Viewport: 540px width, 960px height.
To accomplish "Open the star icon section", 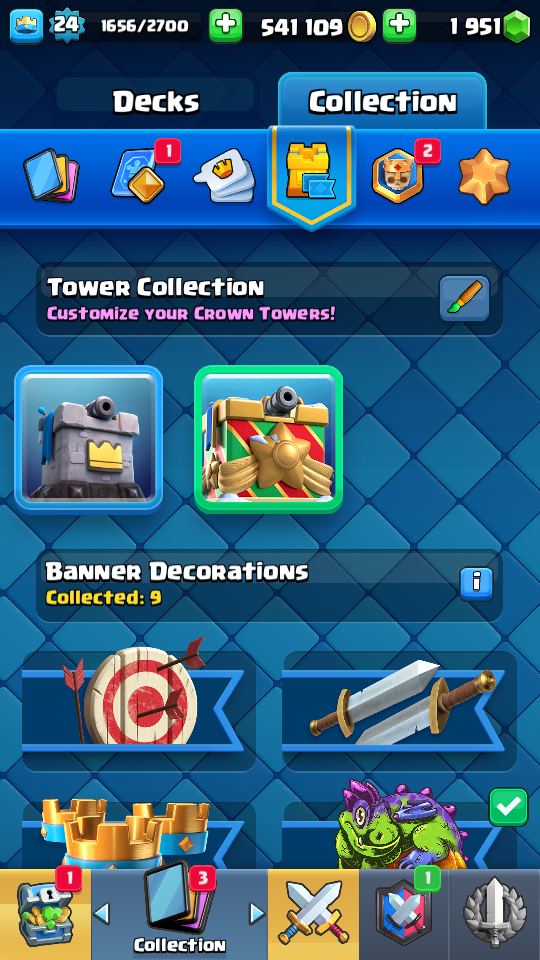I will tap(484, 174).
